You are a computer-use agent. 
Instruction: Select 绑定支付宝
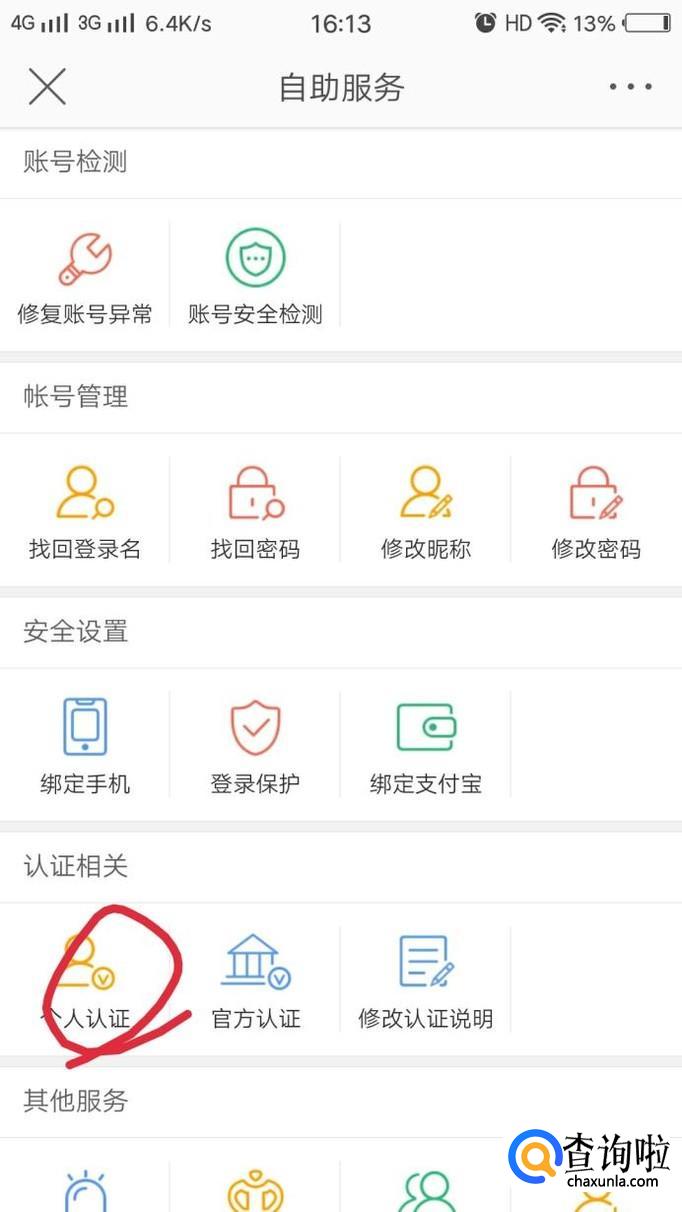(426, 746)
